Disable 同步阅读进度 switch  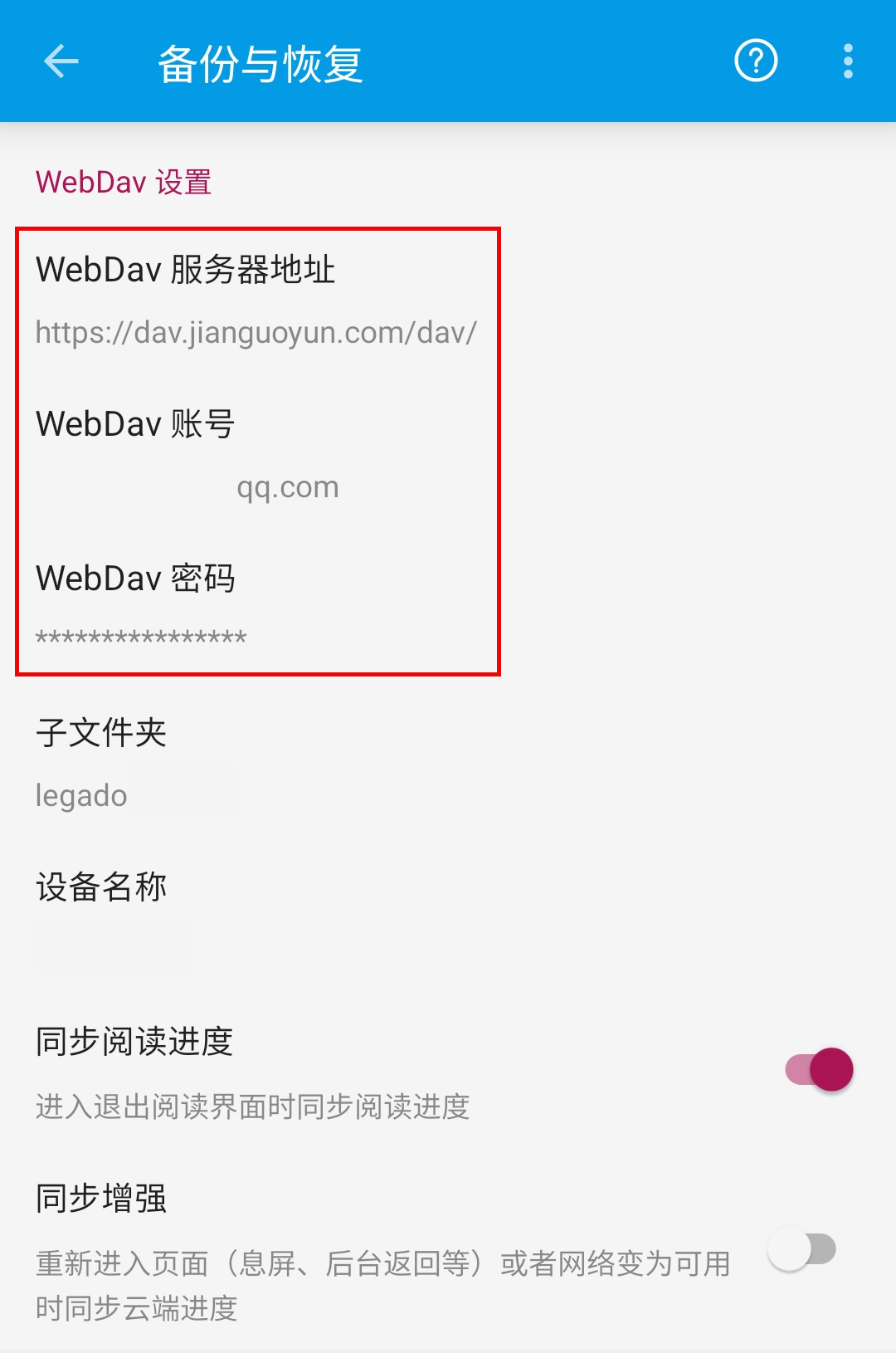click(819, 1070)
